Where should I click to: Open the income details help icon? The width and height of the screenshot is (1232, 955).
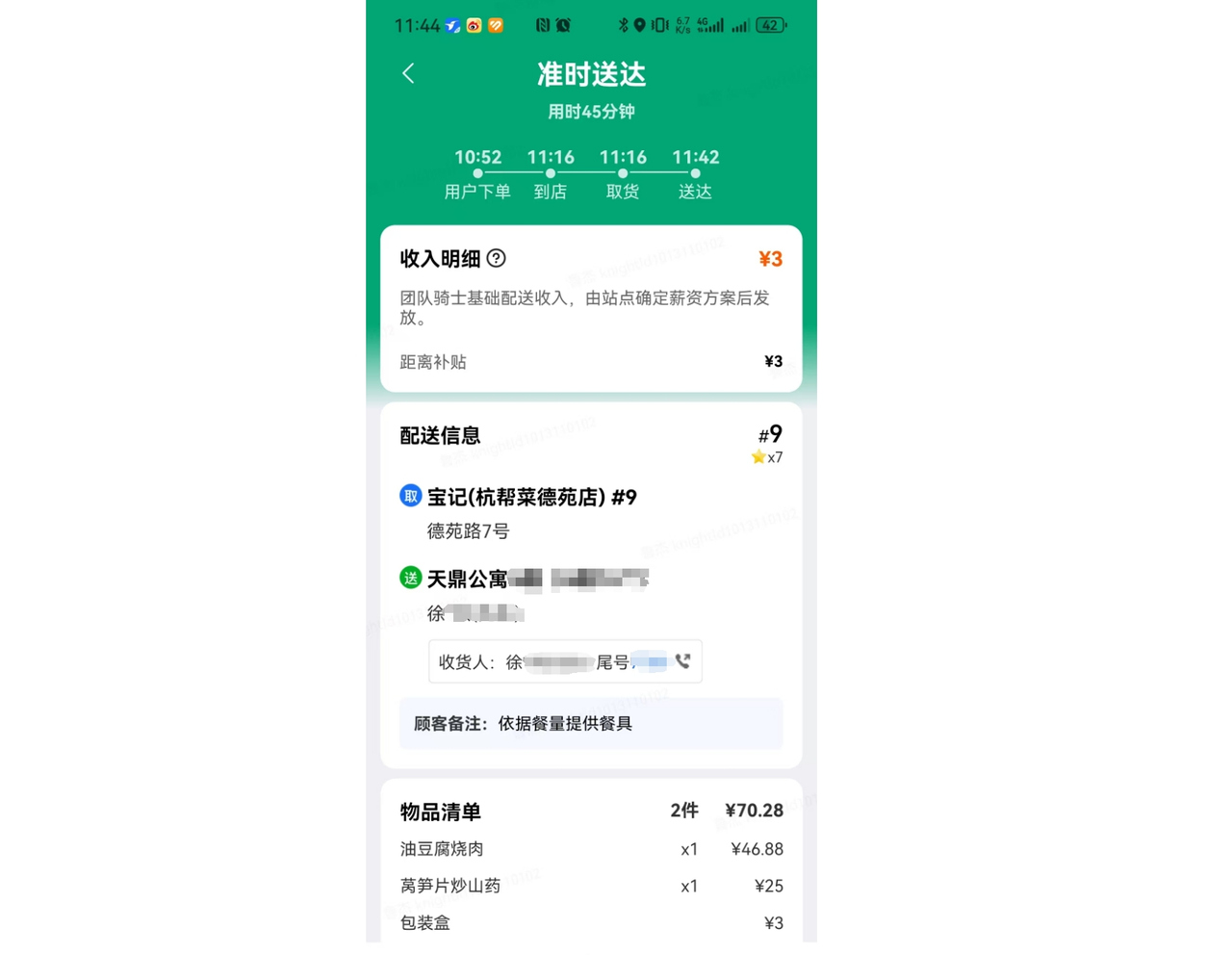pyautogui.click(x=496, y=258)
